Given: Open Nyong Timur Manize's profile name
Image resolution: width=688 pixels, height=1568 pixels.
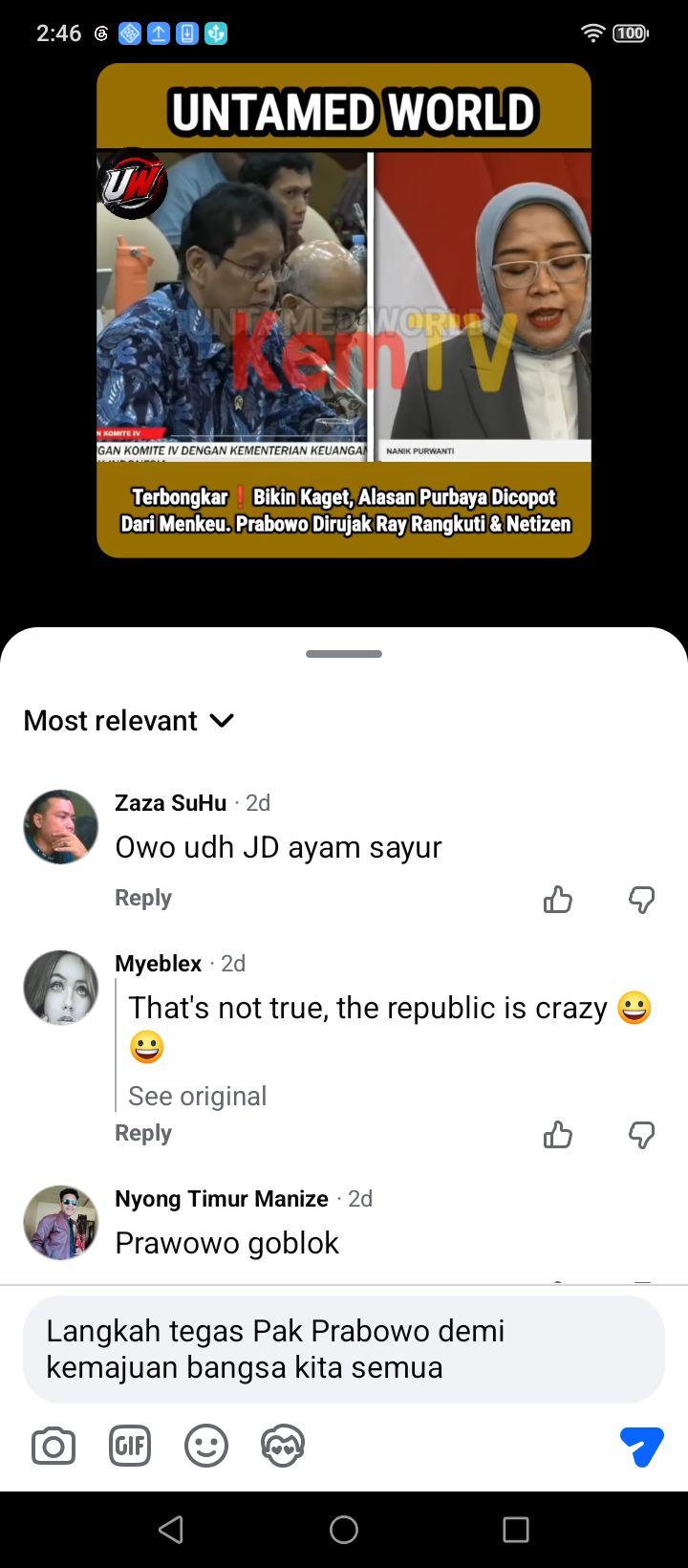Looking at the screenshot, I should (222, 1198).
